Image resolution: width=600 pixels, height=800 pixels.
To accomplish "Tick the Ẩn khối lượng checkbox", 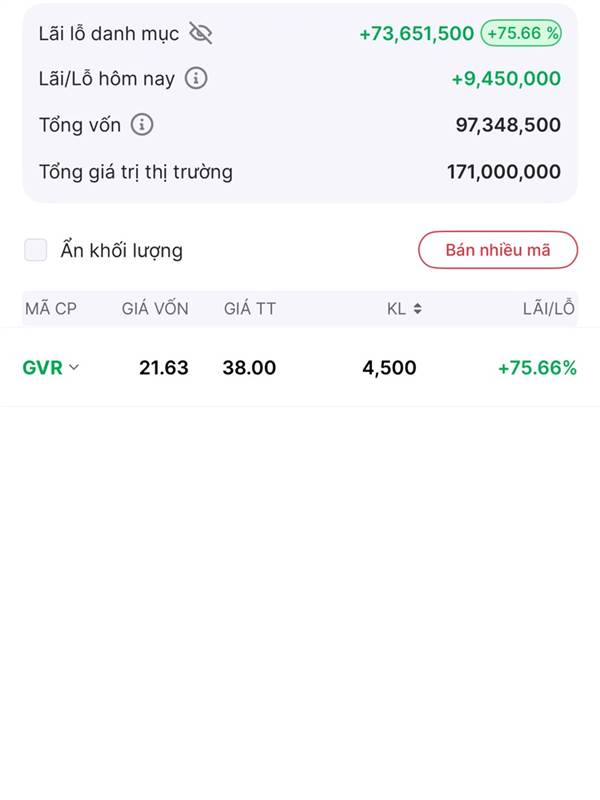I will click(36, 250).
